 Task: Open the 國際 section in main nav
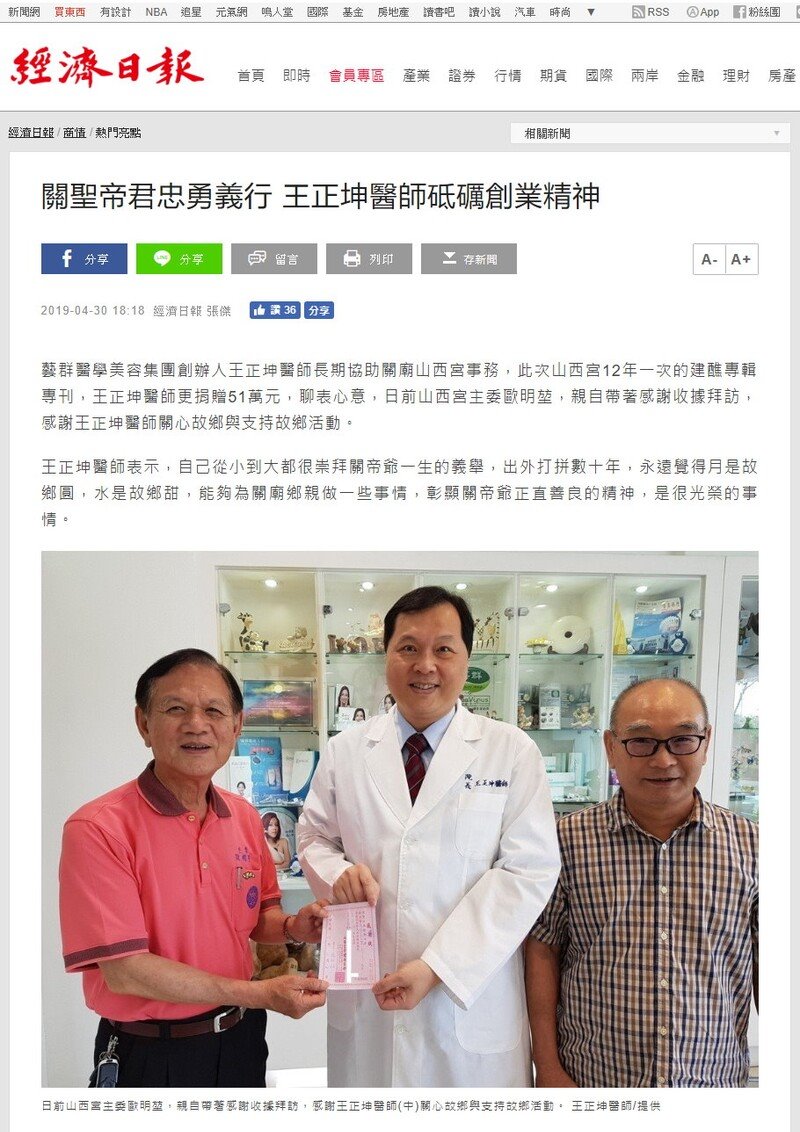click(599, 75)
